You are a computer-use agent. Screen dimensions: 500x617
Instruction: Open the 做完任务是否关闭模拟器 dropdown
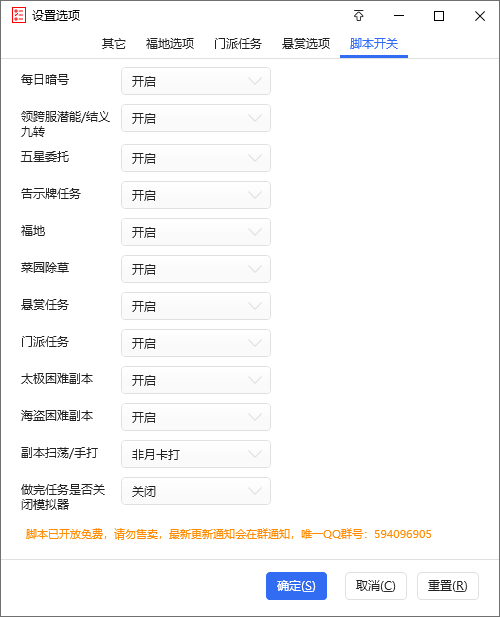(x=196, y=491)
